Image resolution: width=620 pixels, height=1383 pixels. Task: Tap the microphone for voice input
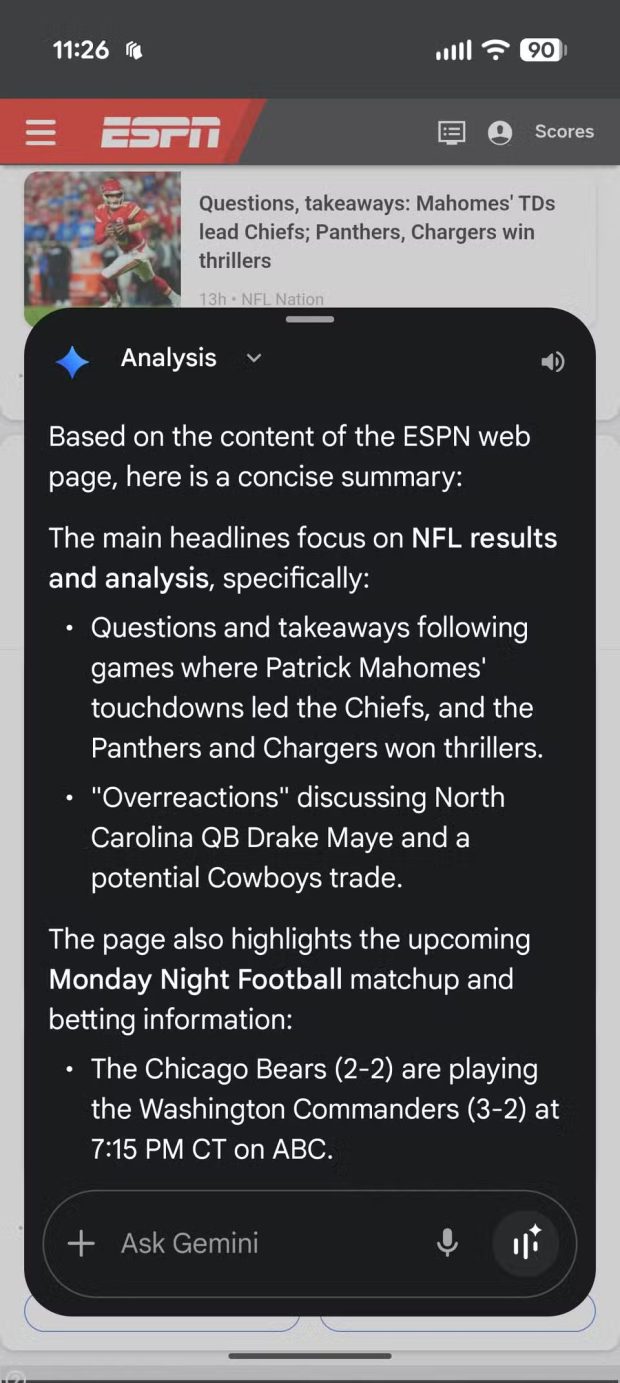[448, 1243]
